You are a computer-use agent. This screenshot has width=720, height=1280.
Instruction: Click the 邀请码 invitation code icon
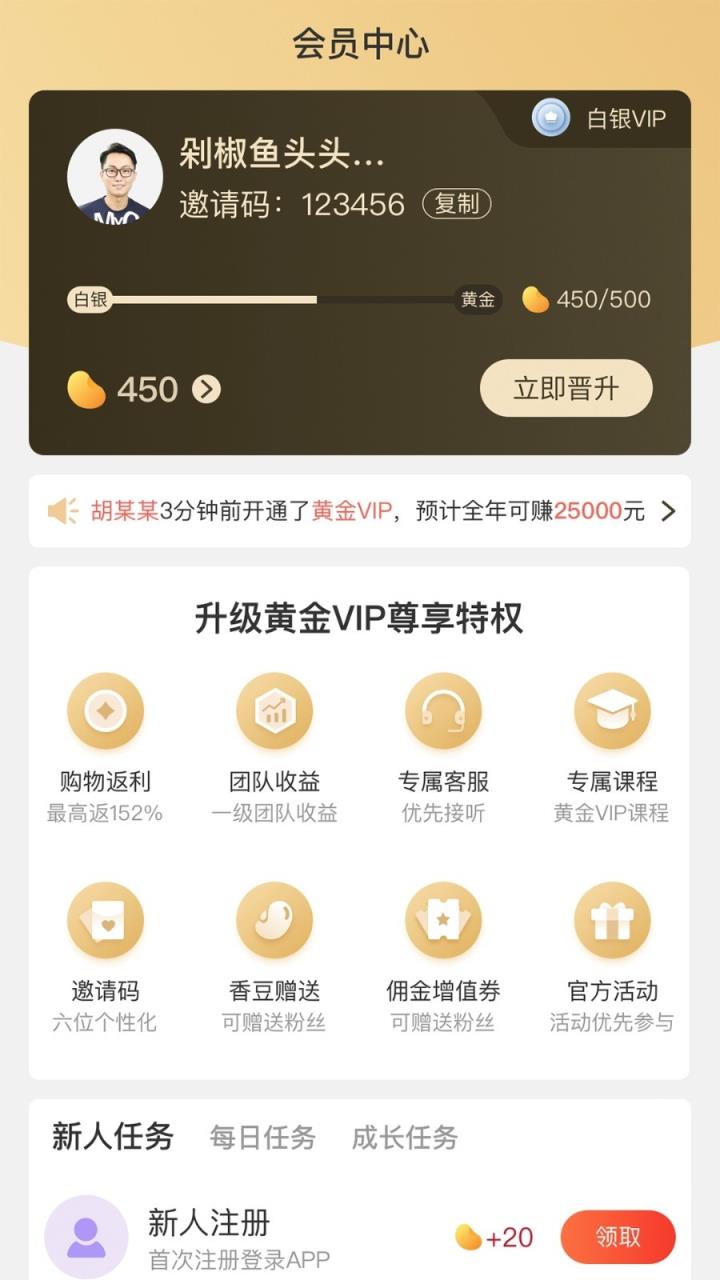pyautogui.click(x=106, y=920)
